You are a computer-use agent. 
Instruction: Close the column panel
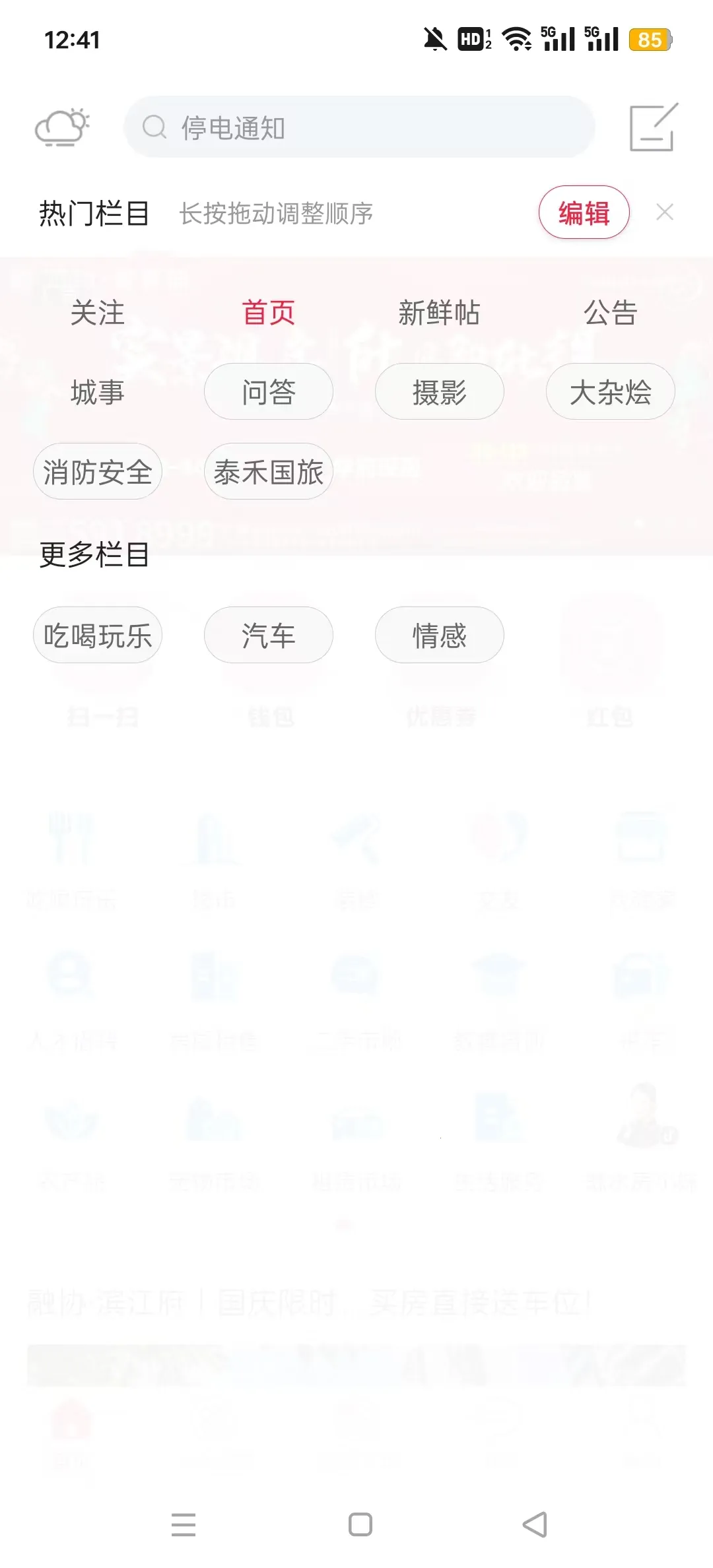coord(665,212)
